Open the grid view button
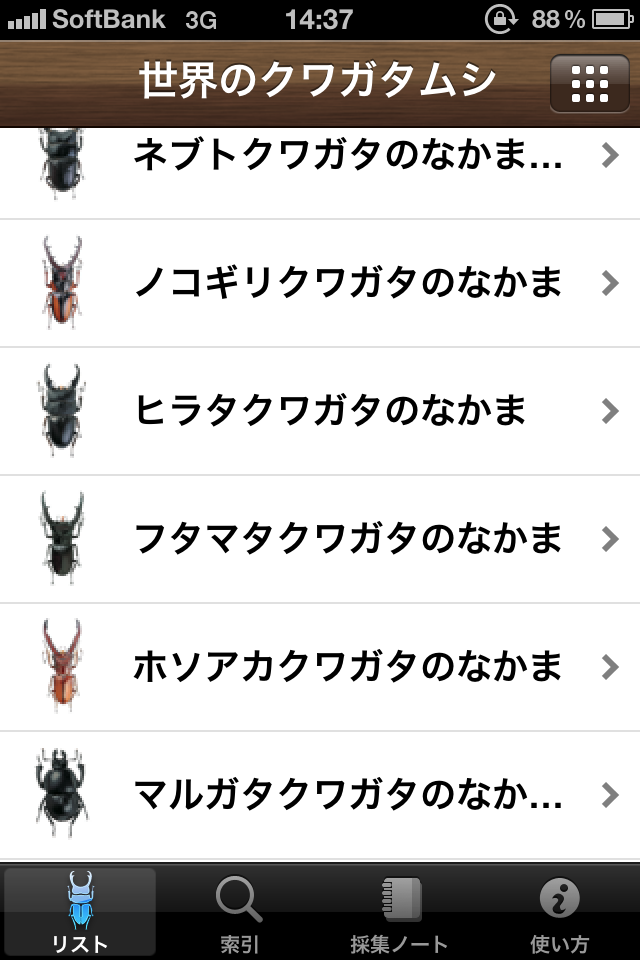 pyautogui.click(x=589, y=85)
